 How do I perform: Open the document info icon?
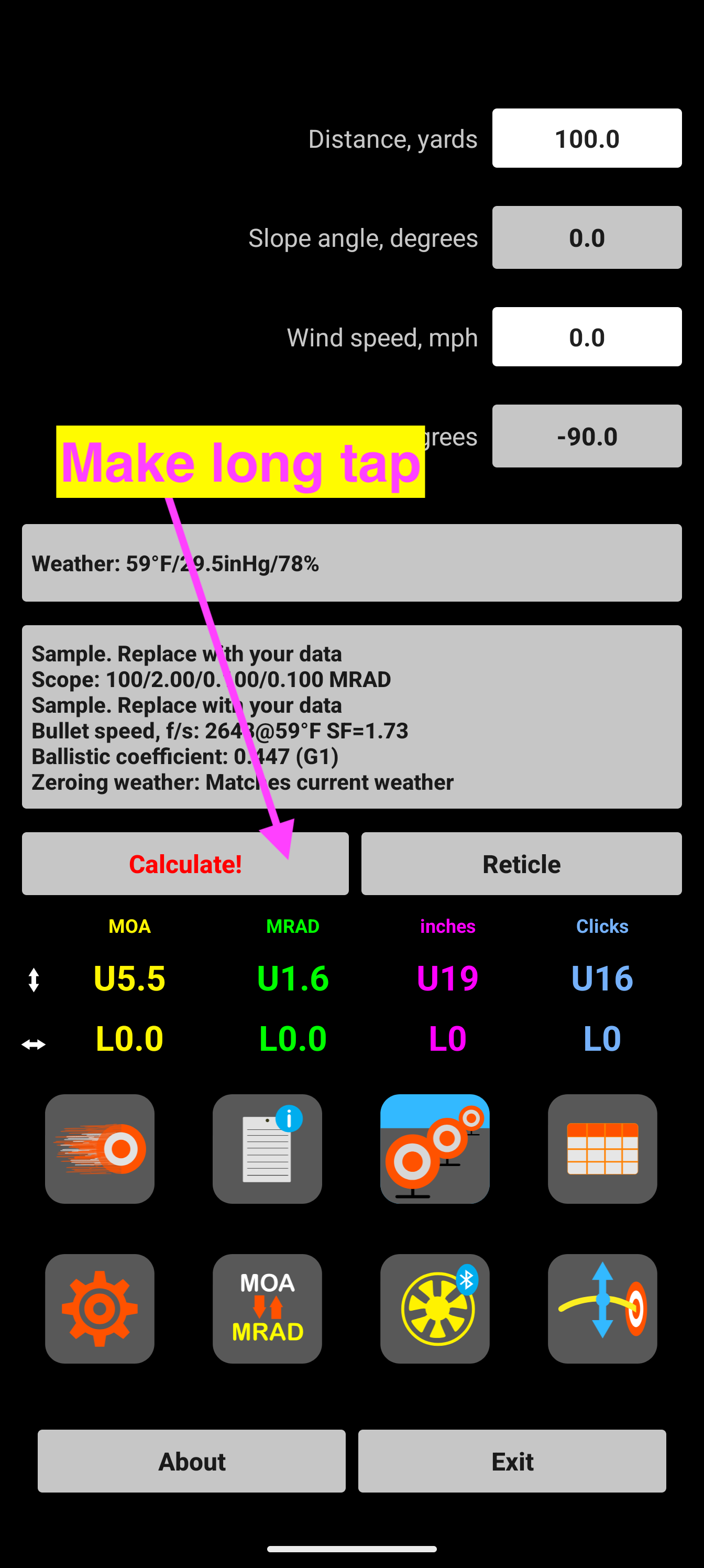[267, 1149]
